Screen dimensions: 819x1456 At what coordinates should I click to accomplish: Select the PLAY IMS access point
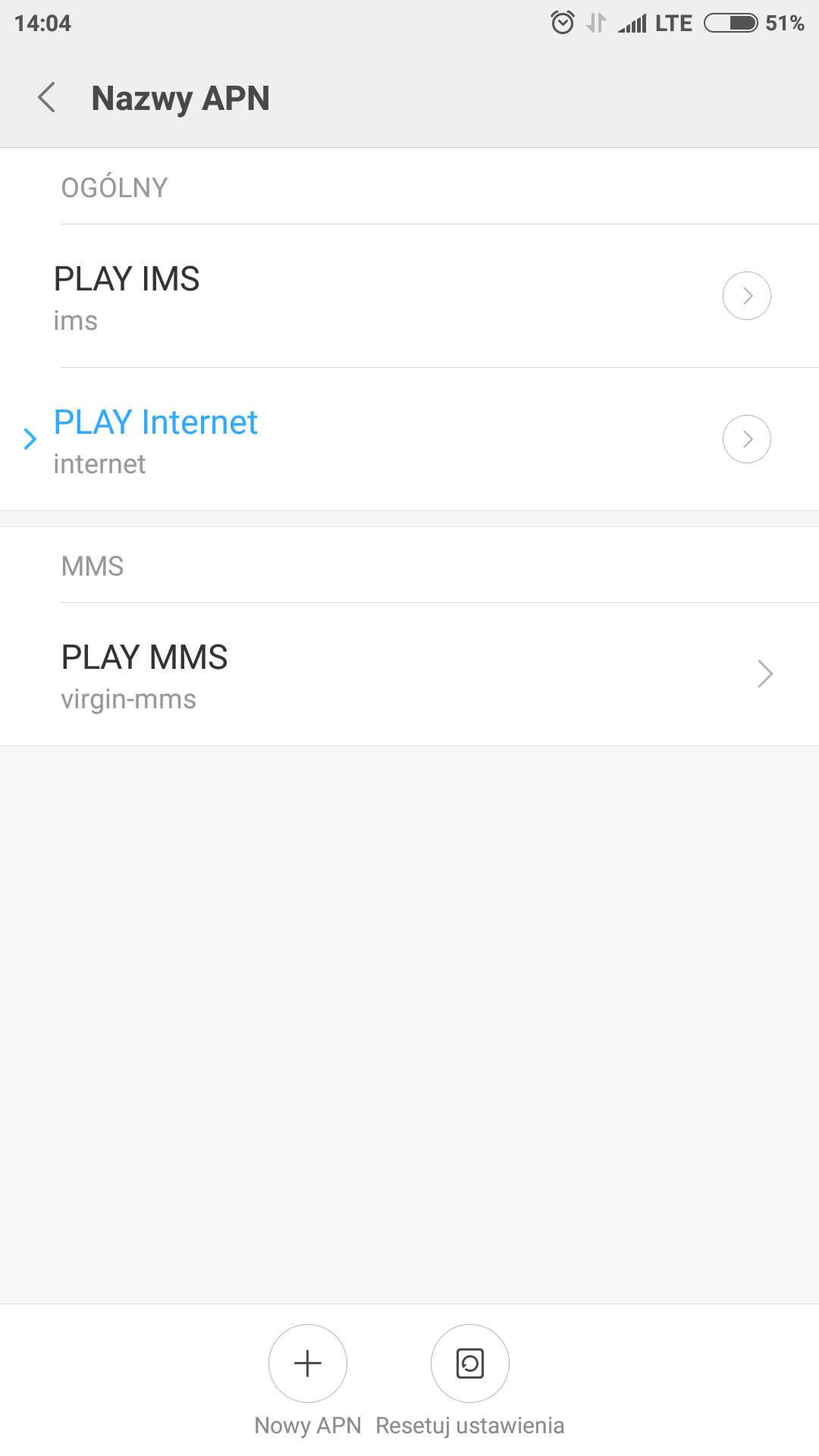[x=303, y=296]
